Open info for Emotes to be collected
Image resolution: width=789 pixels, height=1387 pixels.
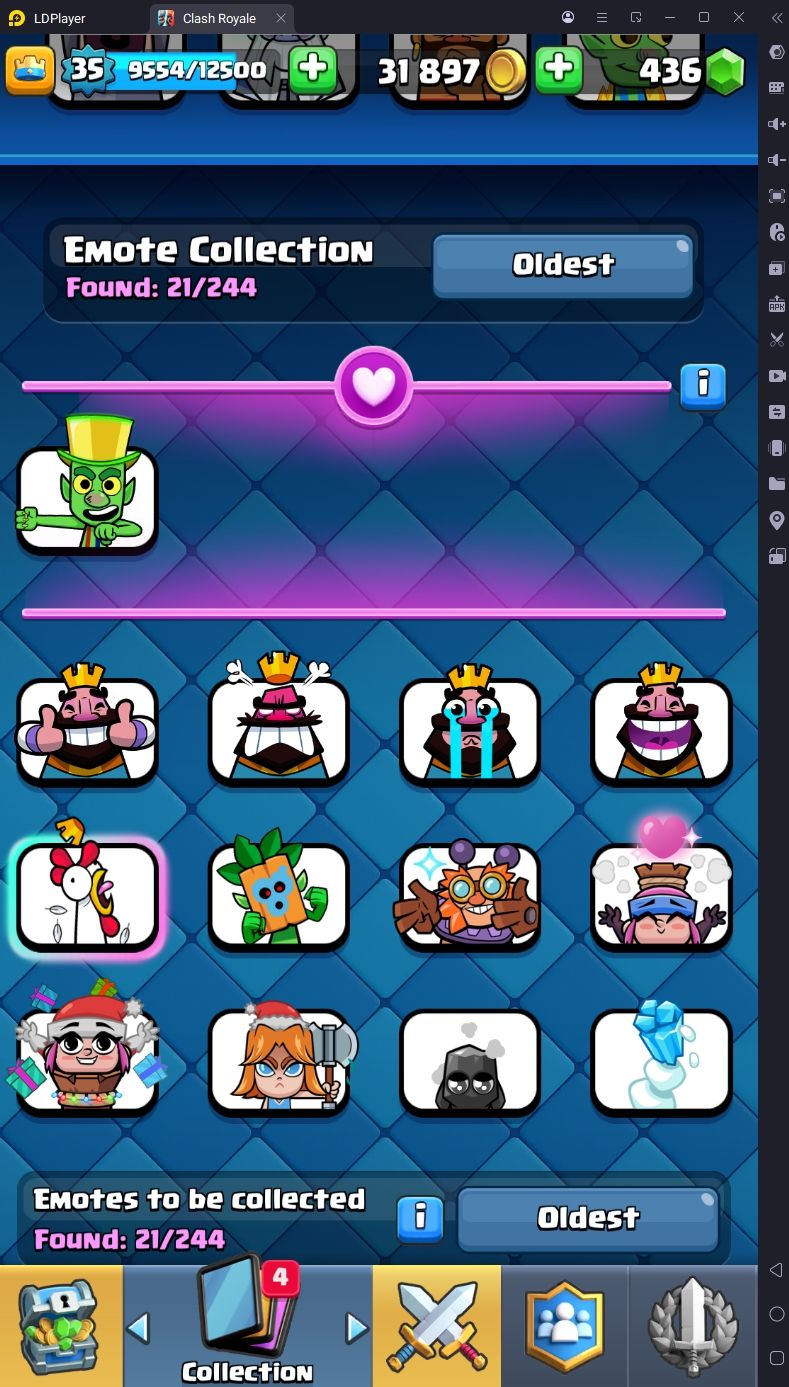[x=421, y=1217]
